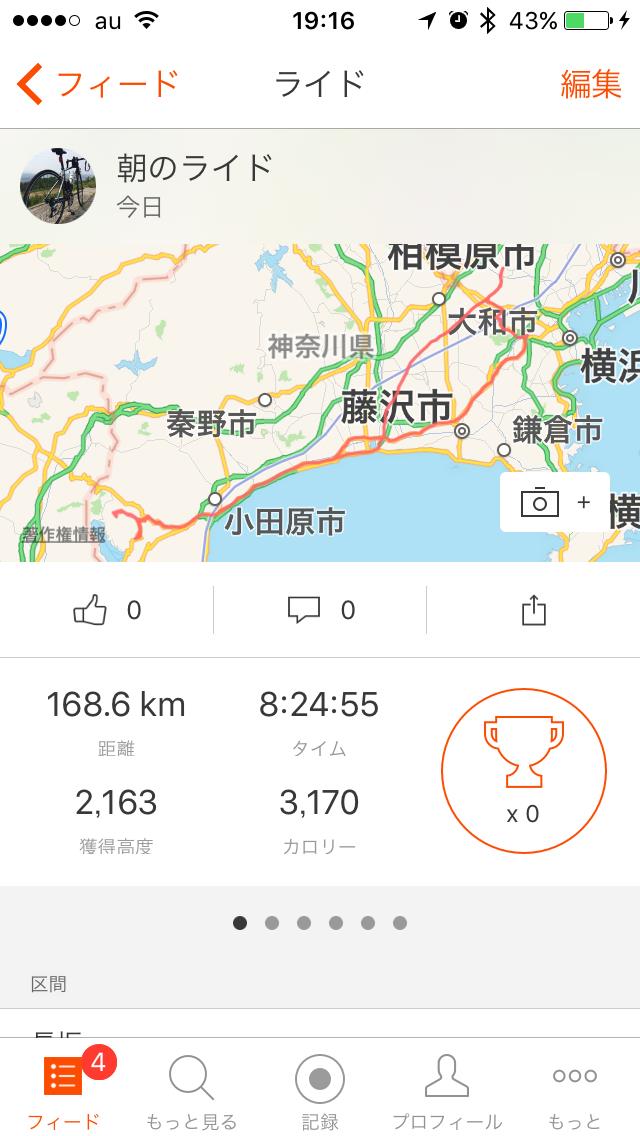Open the rider's profile photo
This screenshot has height=1136, width=640.
(58, 185)
